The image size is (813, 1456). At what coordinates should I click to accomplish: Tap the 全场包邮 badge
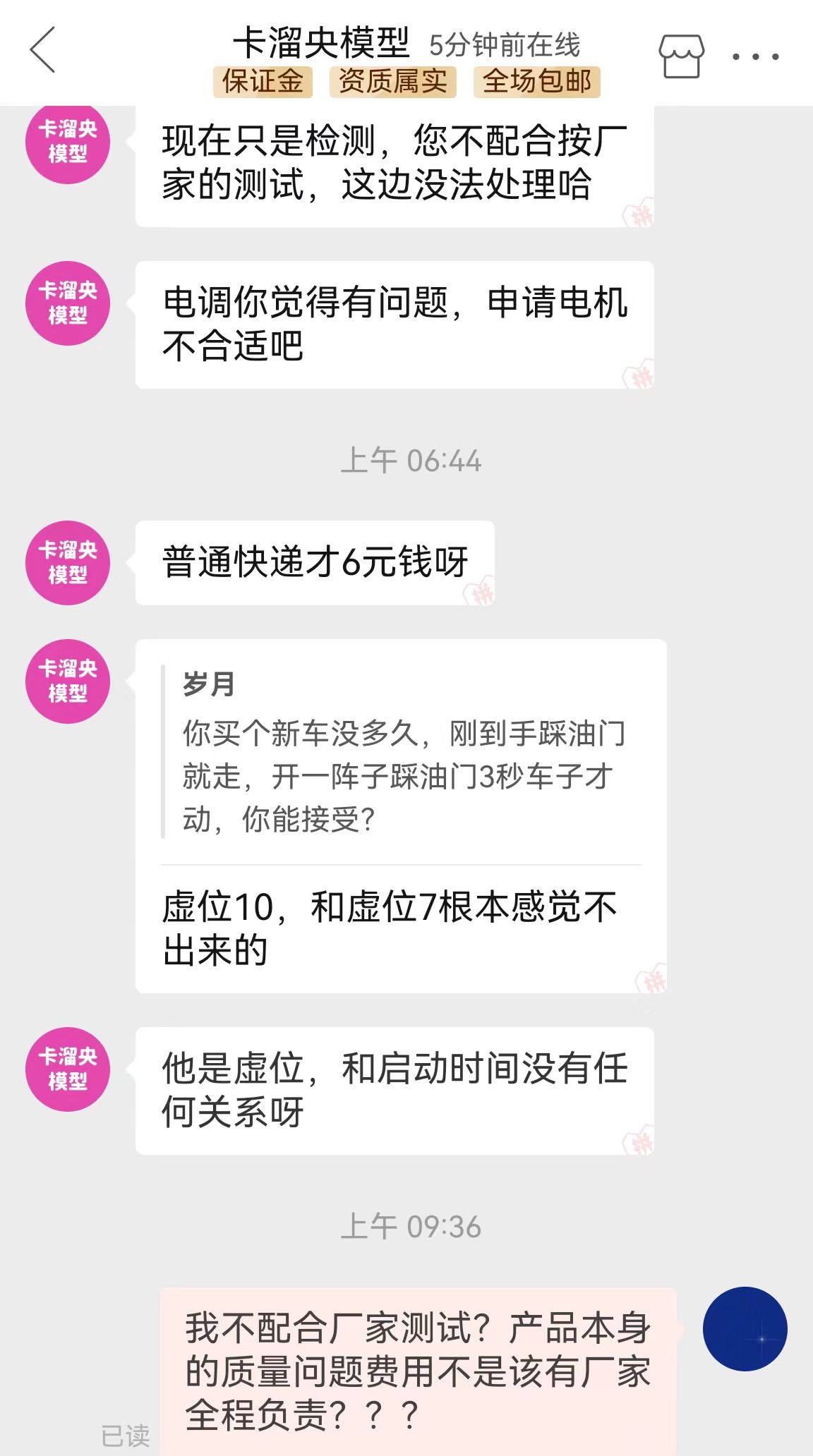point(537,81)
